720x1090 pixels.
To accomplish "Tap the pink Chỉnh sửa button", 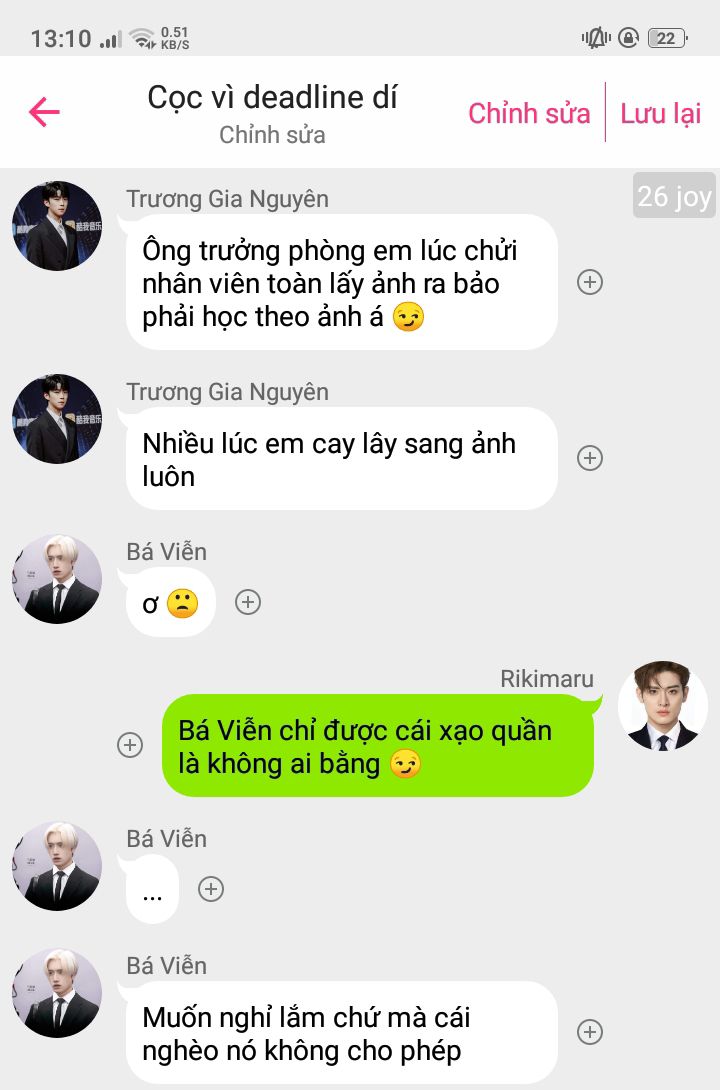I will 529,113.
